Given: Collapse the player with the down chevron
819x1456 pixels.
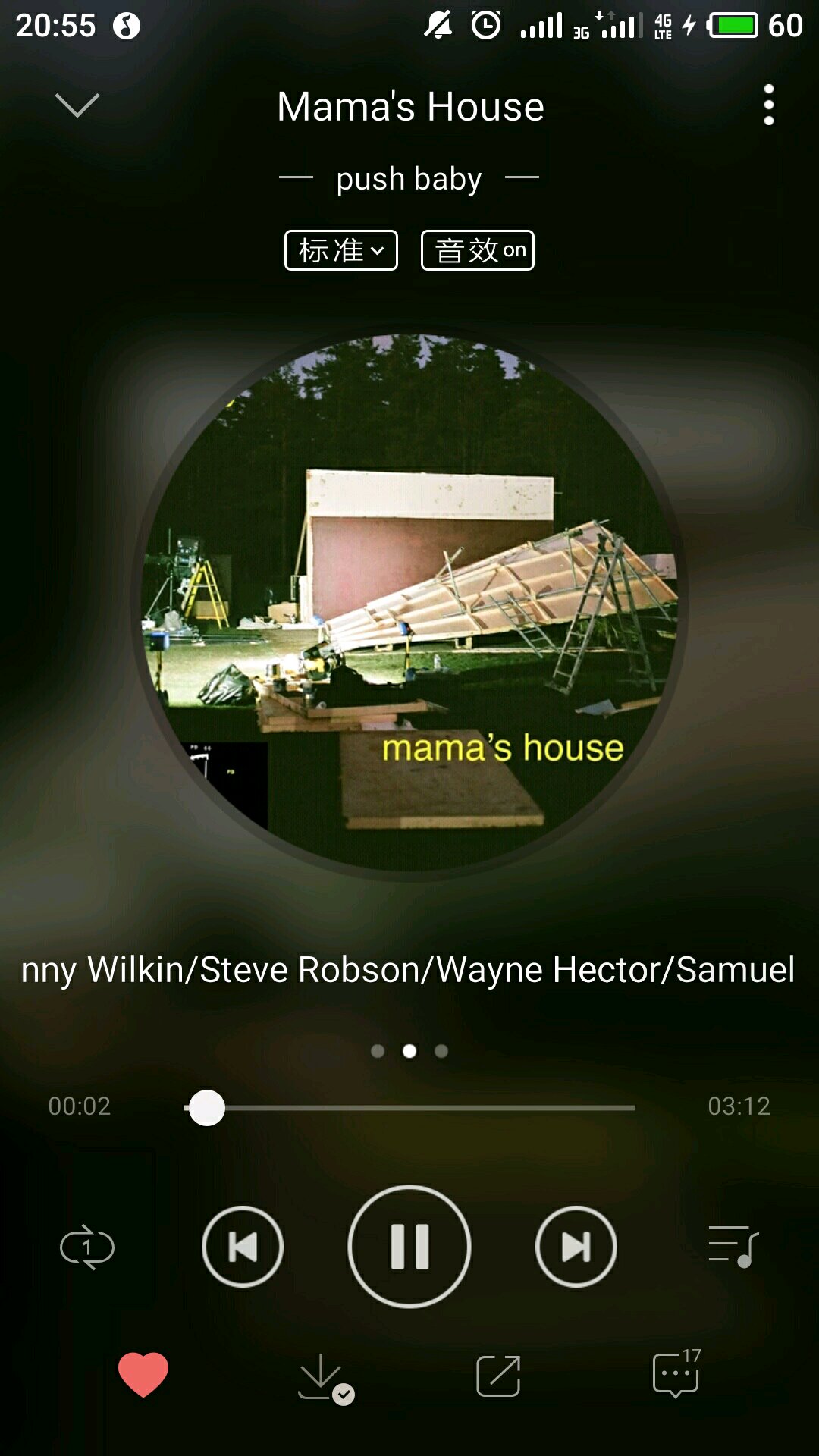Looking at the screenshot, I should 77,105.
